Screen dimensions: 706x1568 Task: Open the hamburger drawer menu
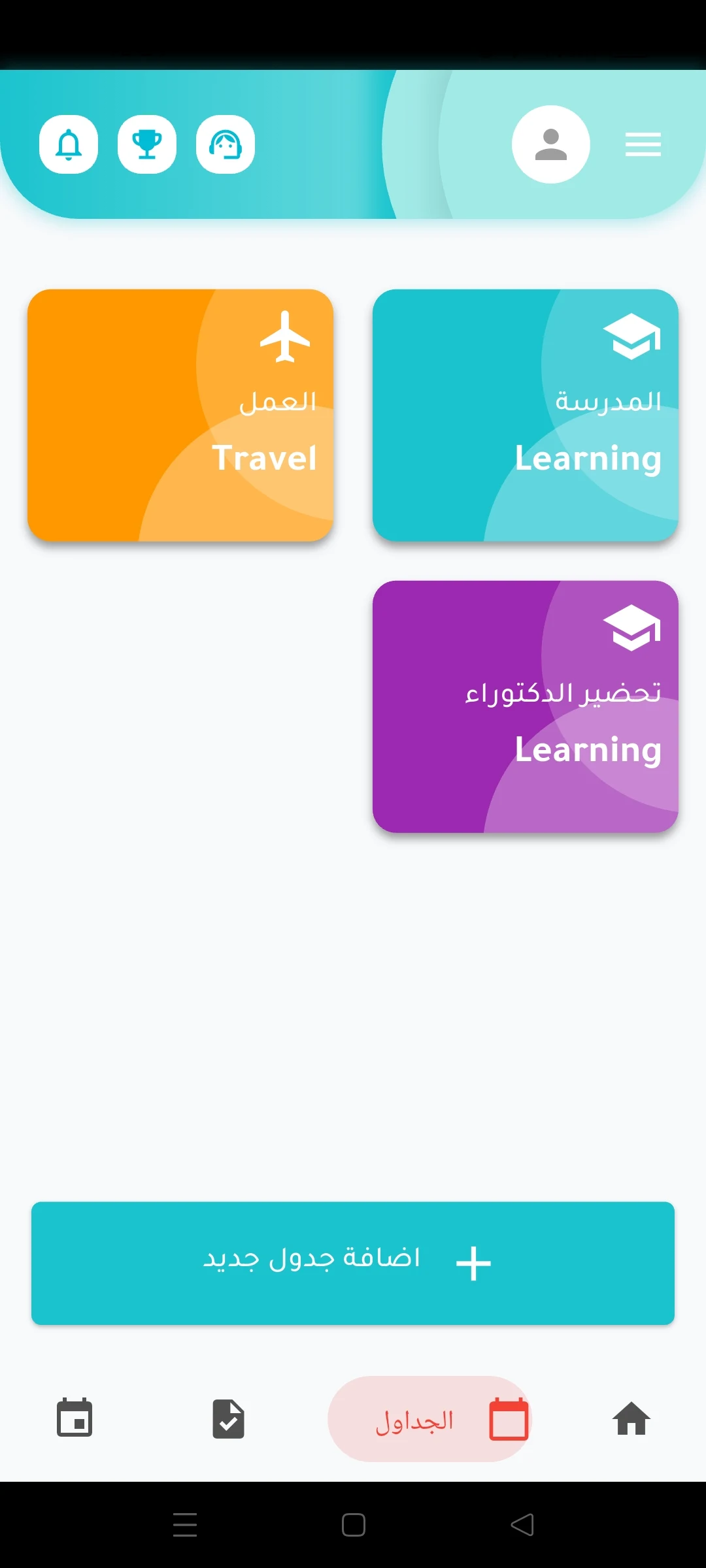point(643,144)
